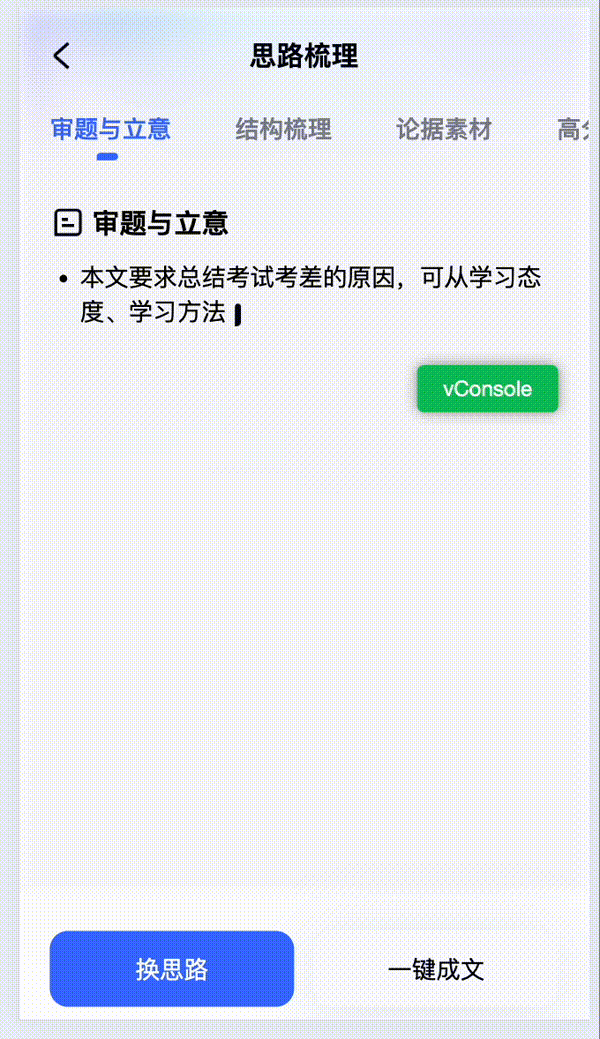Viewport: 600px width, 1039px height.
Task: Open the green vConsole button
Action: coord(487,389)
